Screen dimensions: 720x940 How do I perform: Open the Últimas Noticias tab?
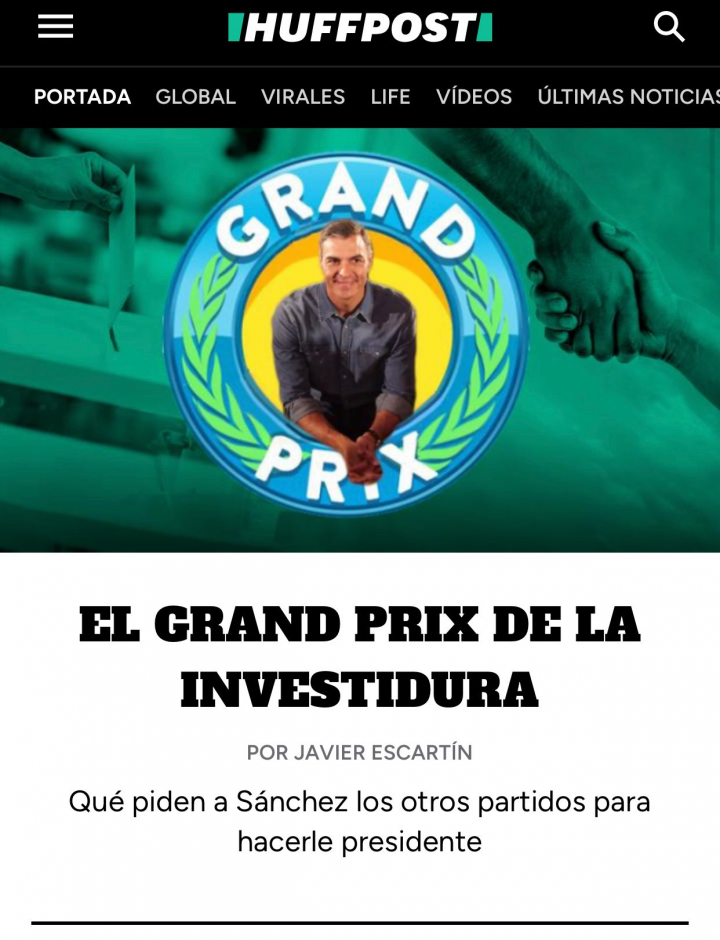(628, 97)
